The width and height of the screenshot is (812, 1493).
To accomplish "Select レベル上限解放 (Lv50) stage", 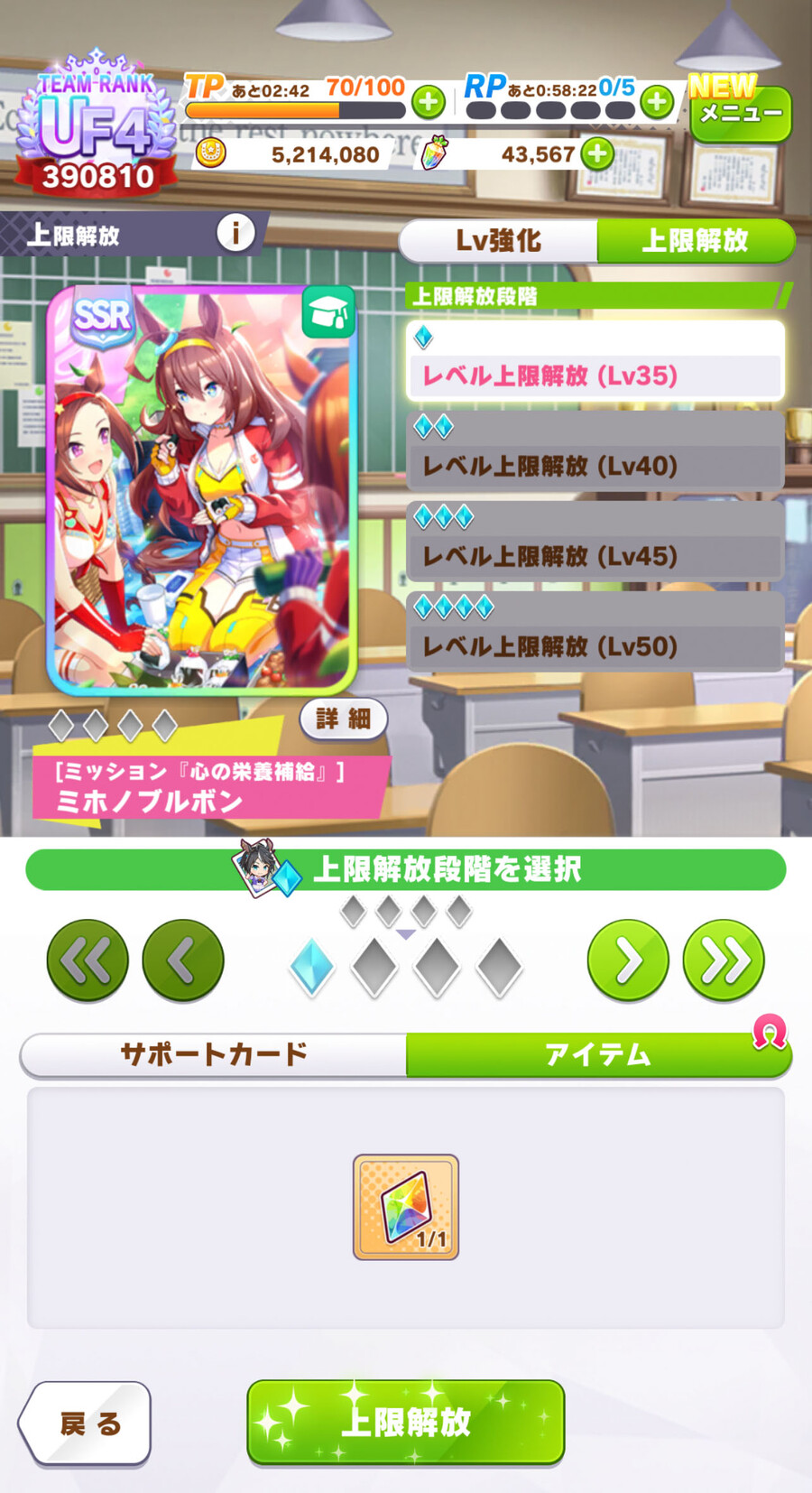I will click(595, 632).
